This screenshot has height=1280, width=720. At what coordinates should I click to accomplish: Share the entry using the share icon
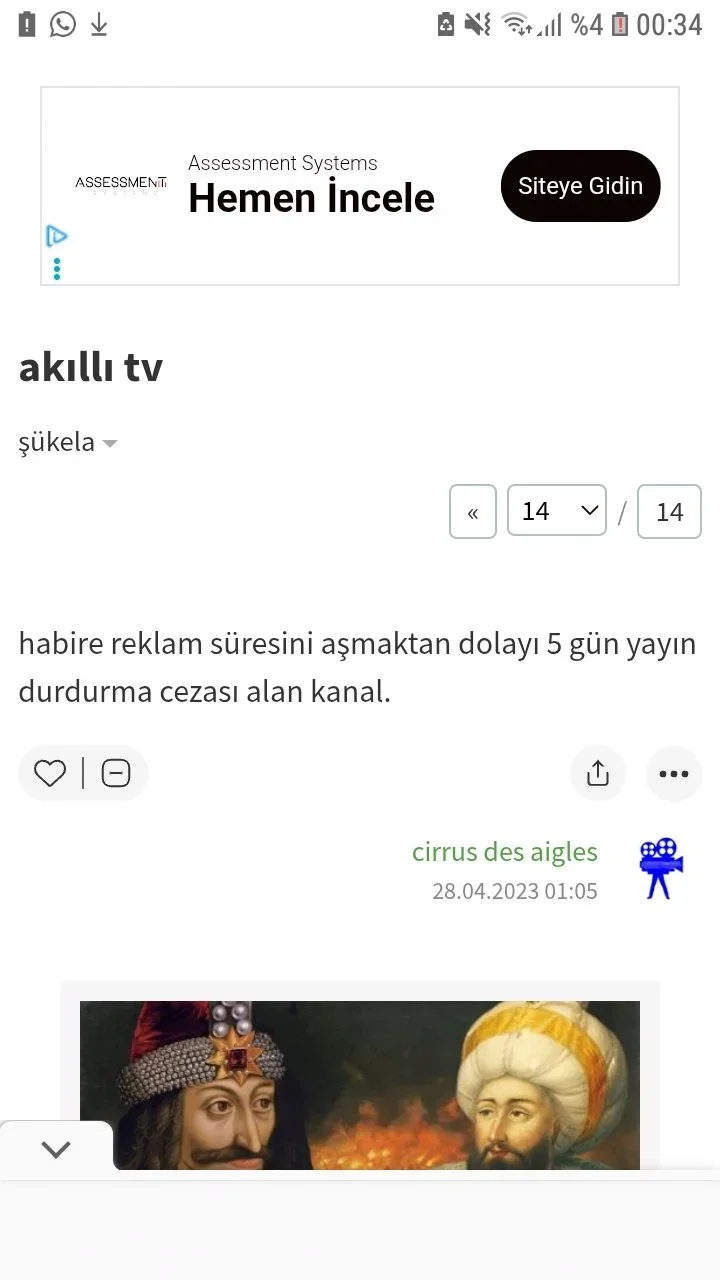[597, 772]
